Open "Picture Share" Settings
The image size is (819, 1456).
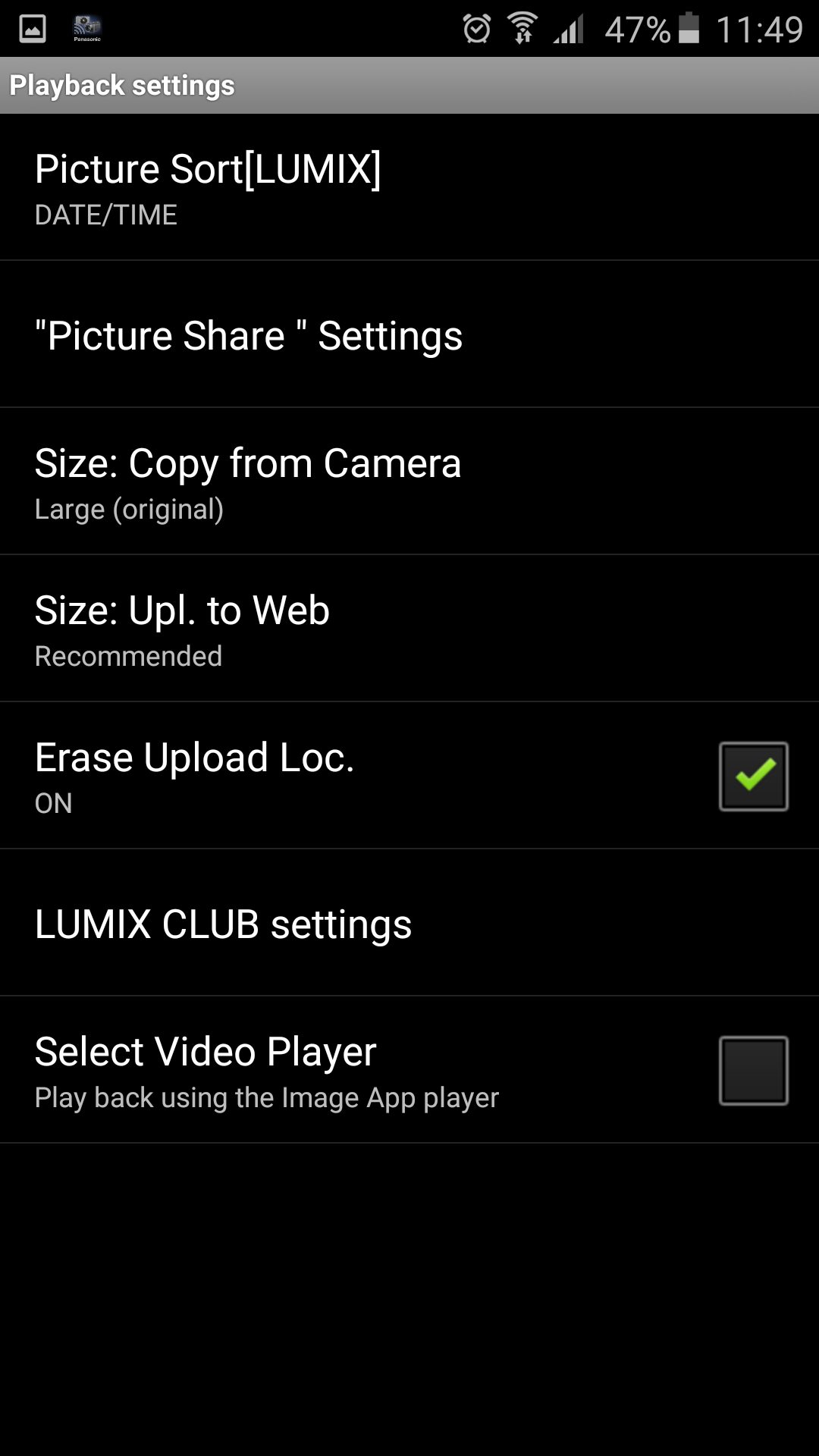[409, 334]
